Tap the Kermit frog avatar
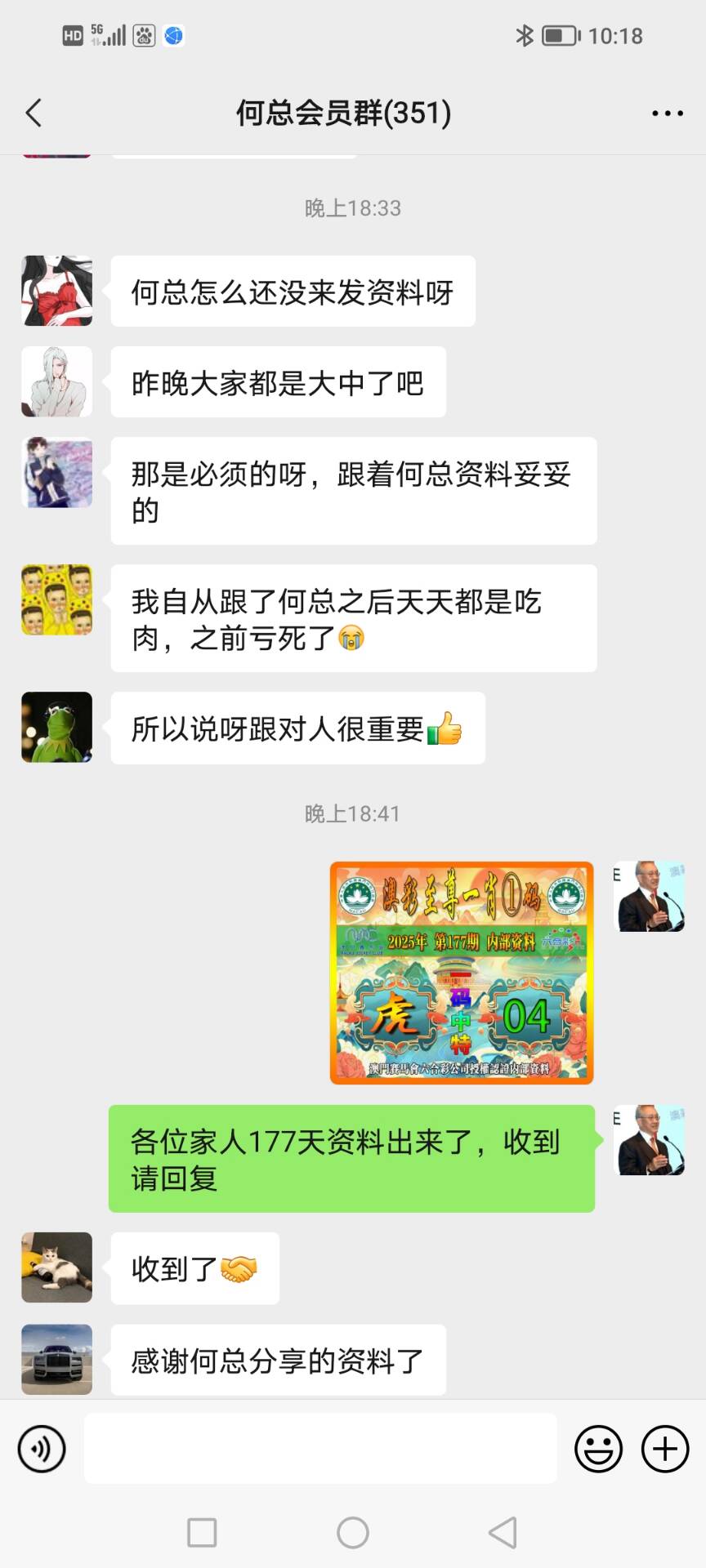706x1568 pixels. [x=56, y=727]
